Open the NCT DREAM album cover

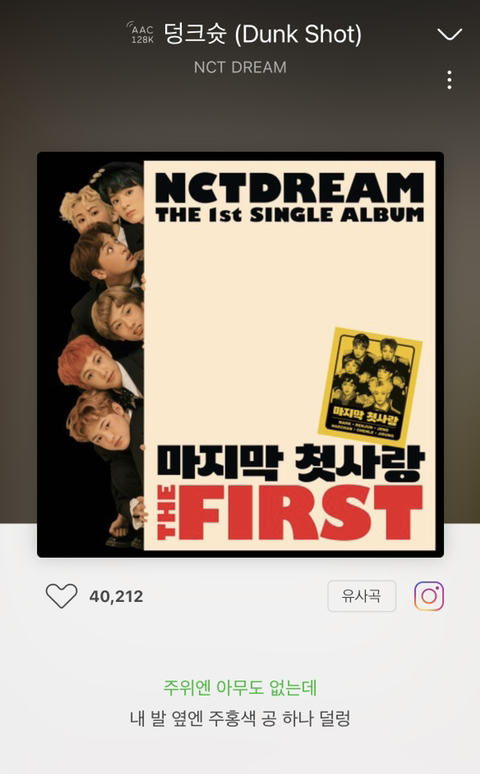pos(240,355)
